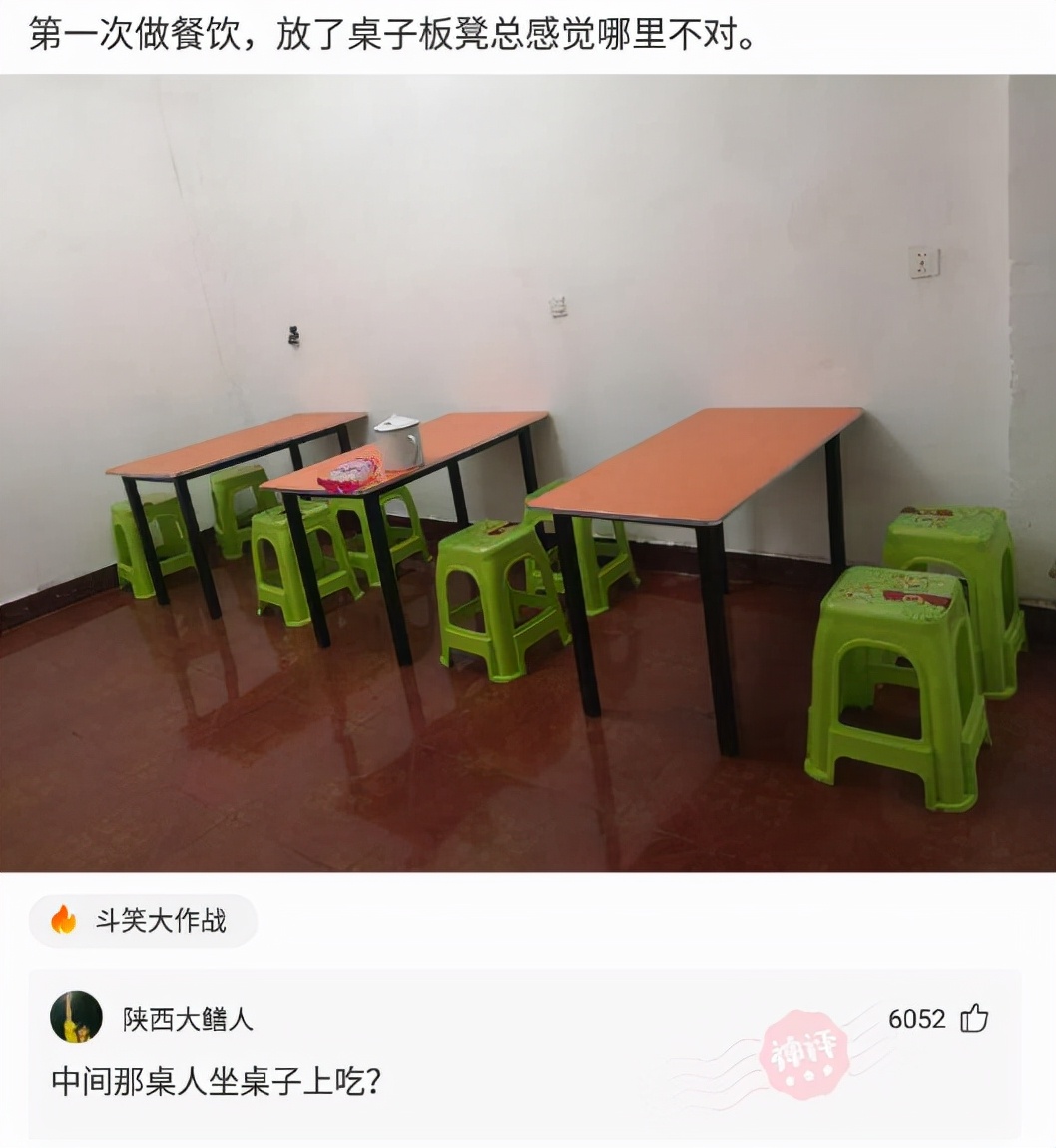Click the wall power socket in the photo

(x=920, y=263)
